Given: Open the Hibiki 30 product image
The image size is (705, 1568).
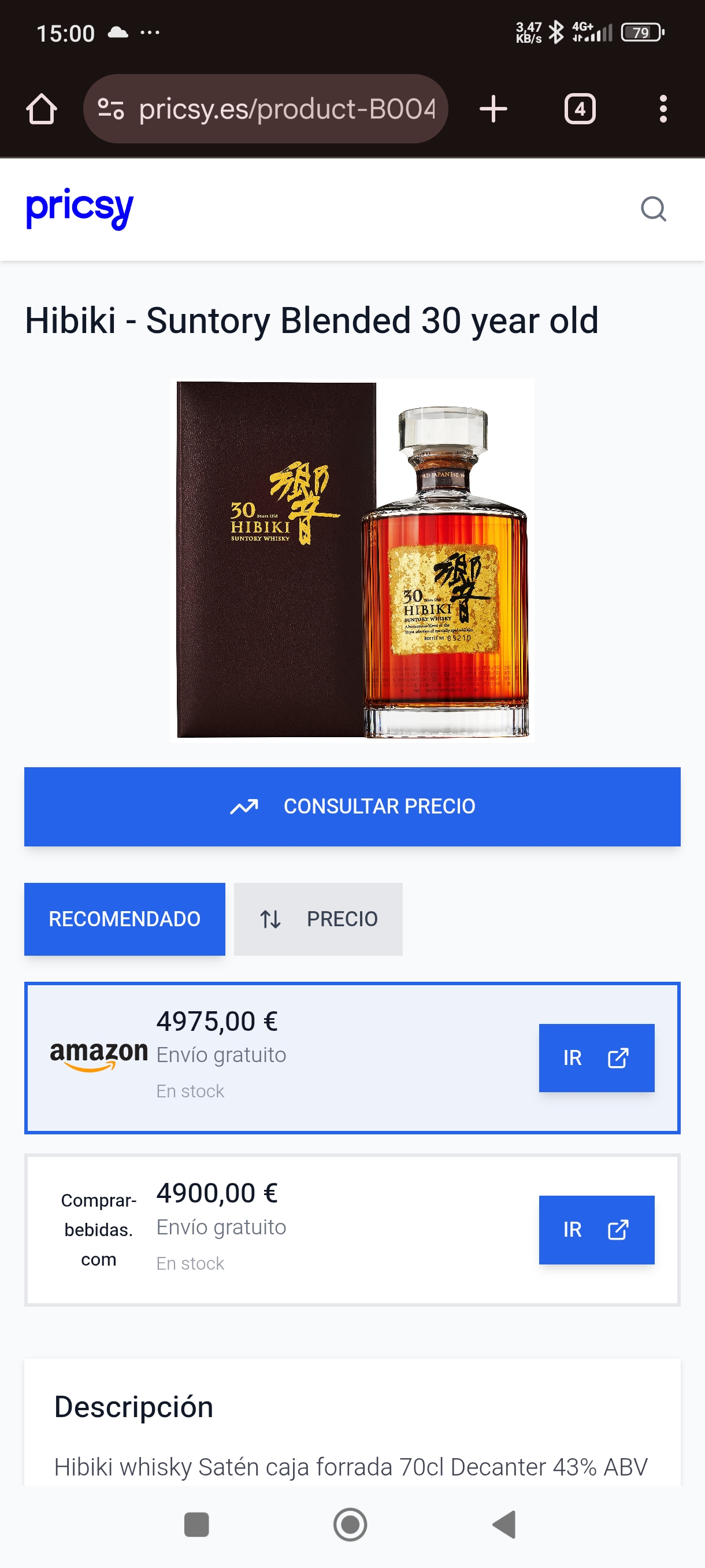Looking at the screenshot, I should [x=353, y=560].
